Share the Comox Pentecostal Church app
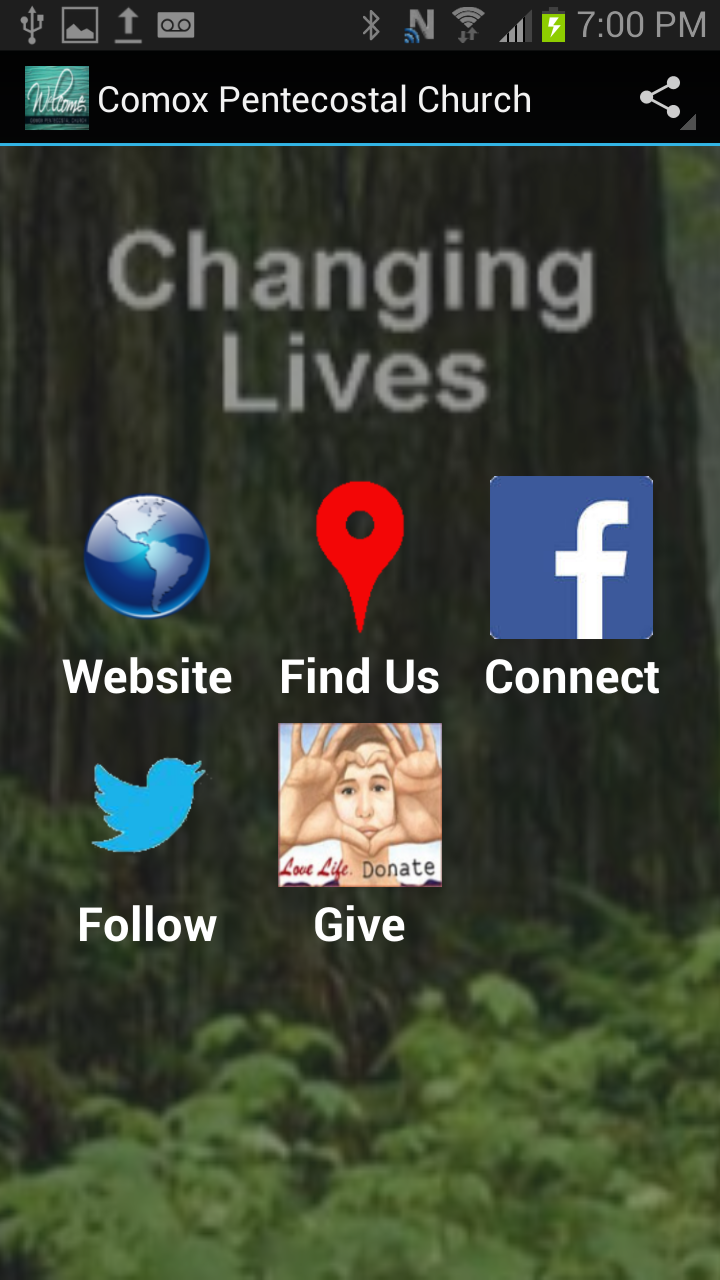The image size is (720, 1280). click(661, 99)
